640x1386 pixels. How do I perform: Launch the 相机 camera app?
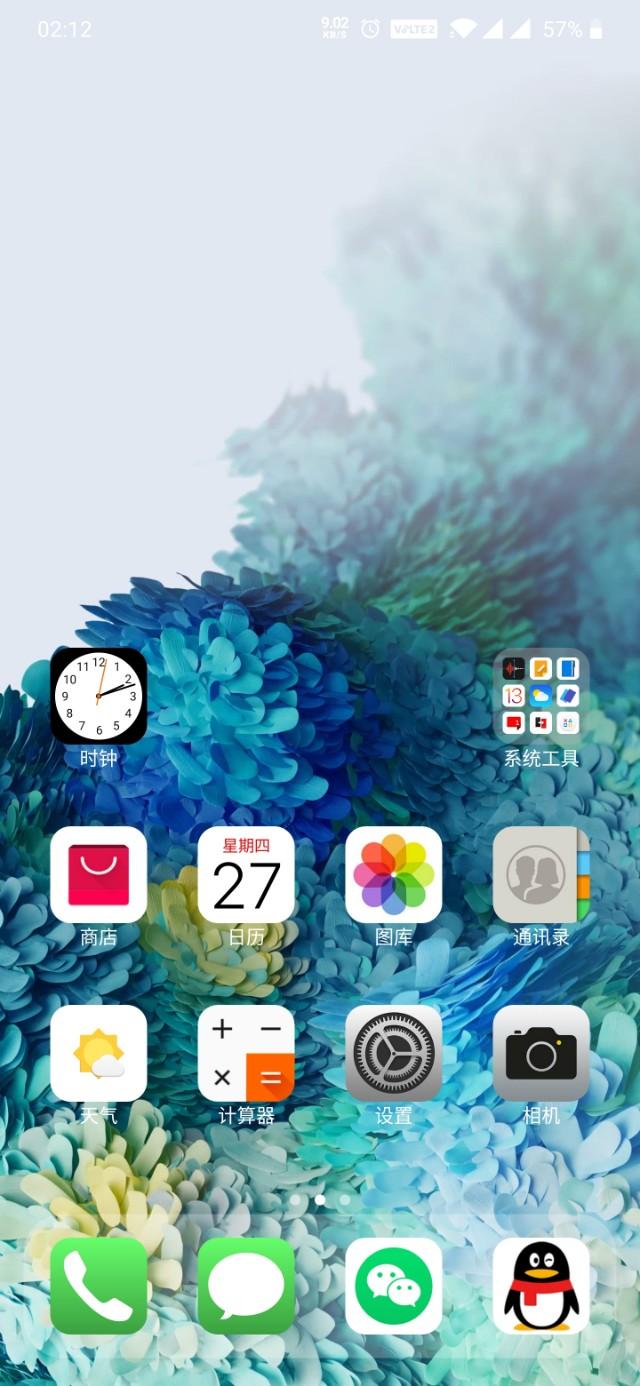pos(541,1053)
